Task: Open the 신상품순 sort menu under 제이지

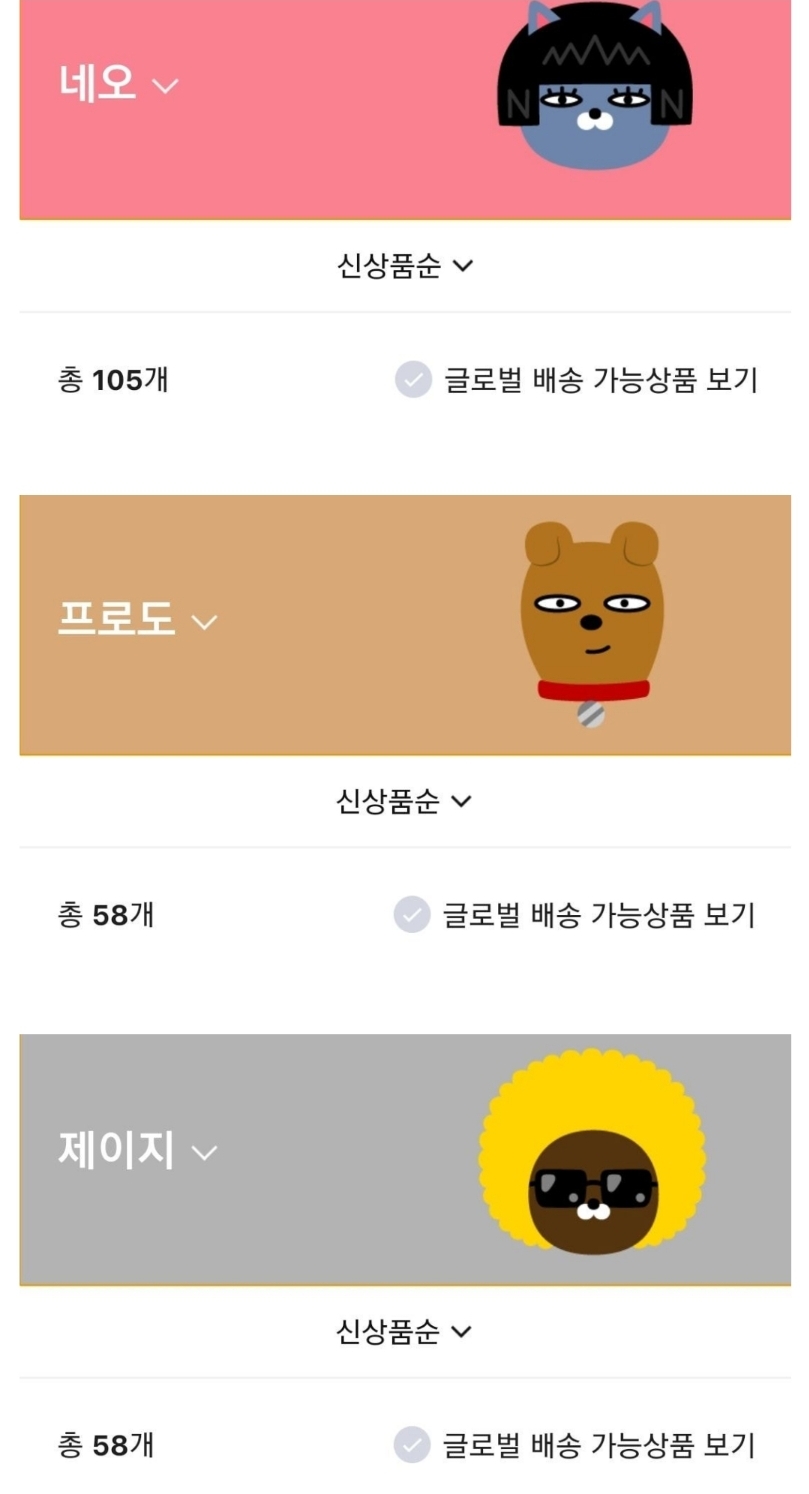Action: [404, 1332]
